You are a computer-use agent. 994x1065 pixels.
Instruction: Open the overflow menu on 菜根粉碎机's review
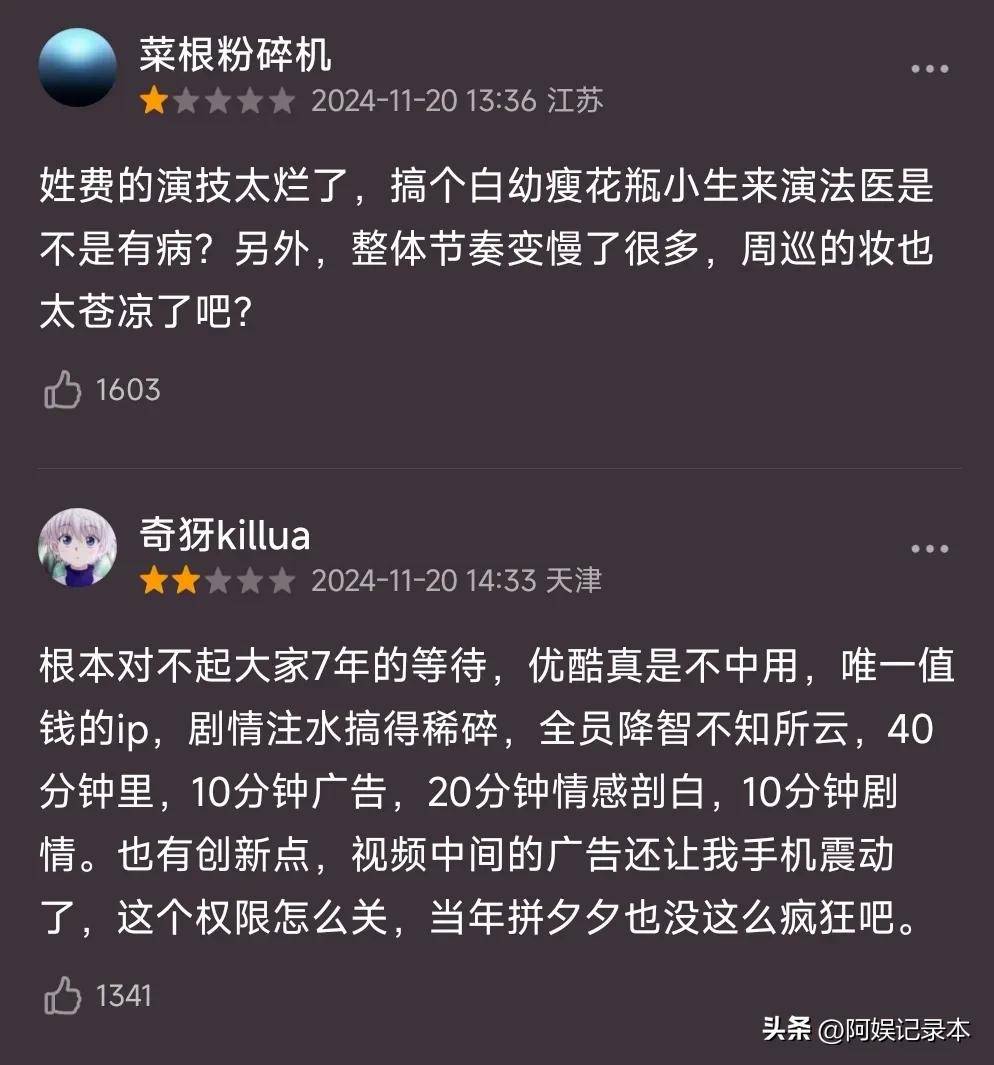[929, 70]
